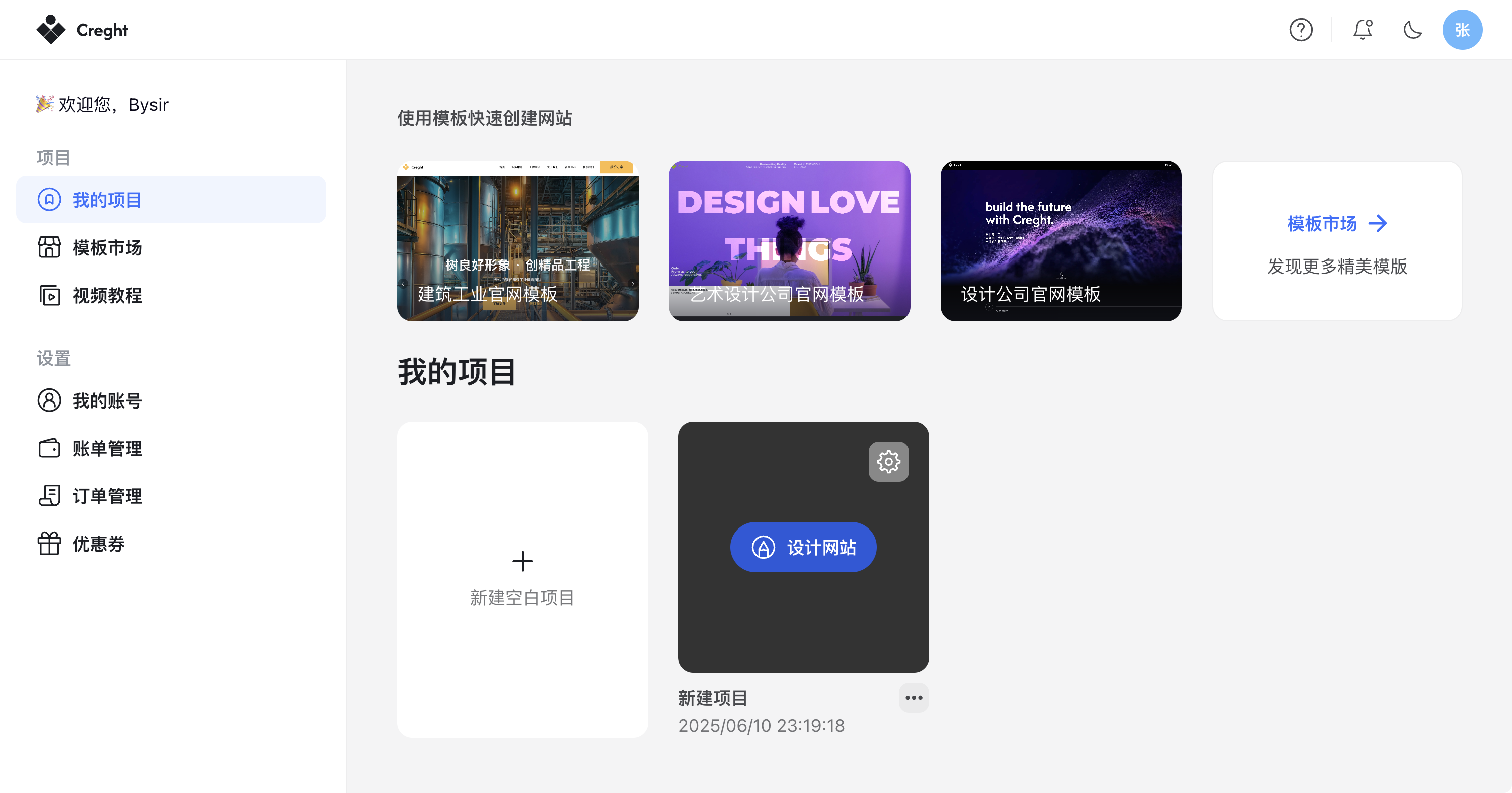Choose the 设计公司官网模板 template

pyautogui.click(x=1061, y=241)
